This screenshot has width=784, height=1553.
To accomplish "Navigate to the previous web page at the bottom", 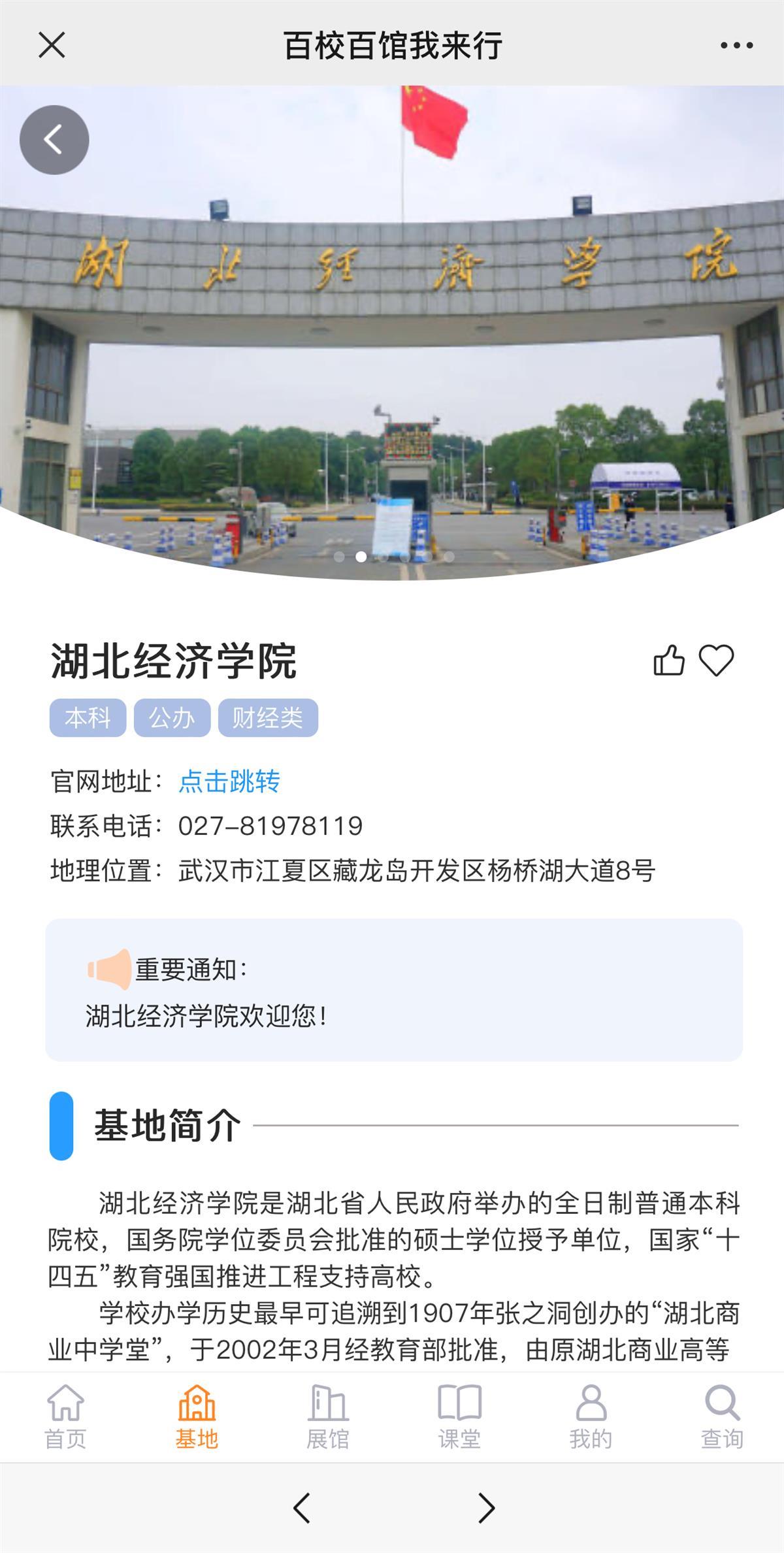I will pos(301,1508).
